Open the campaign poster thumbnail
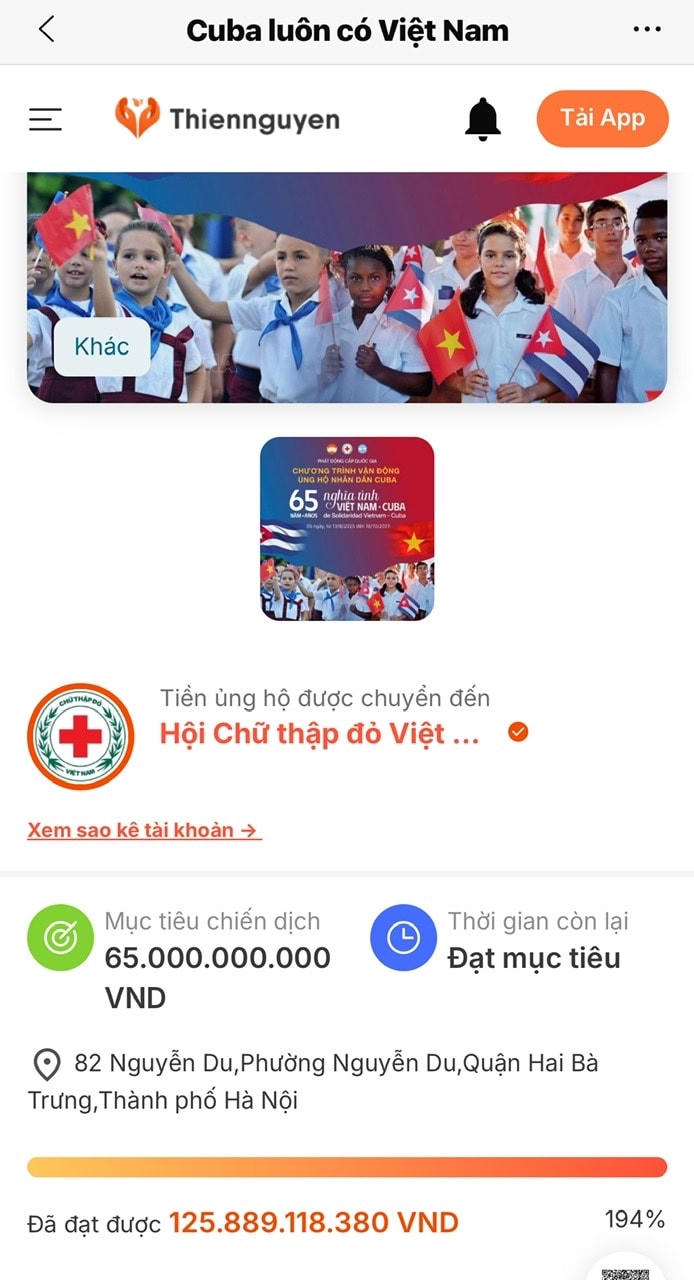The height and width of the screenshot is (1280, 694). [347, 529]
